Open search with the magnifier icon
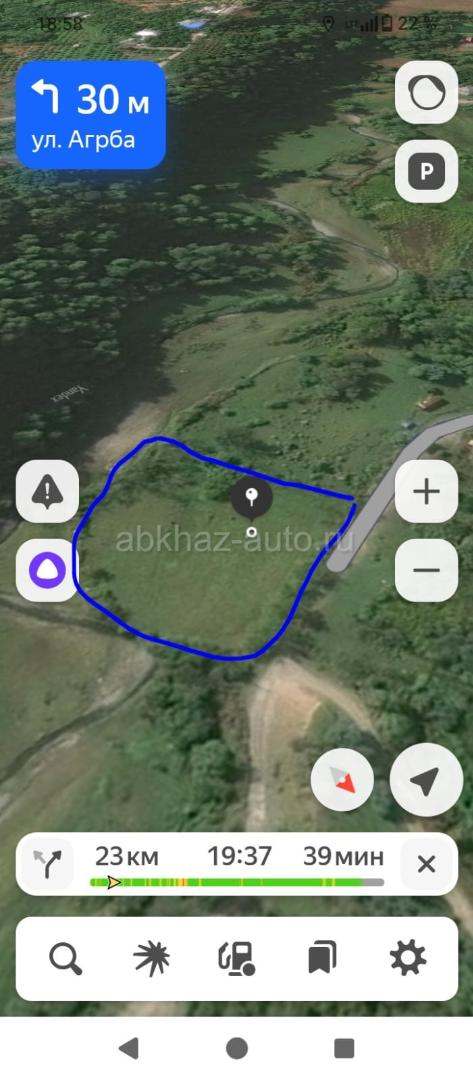 (66, 958)
